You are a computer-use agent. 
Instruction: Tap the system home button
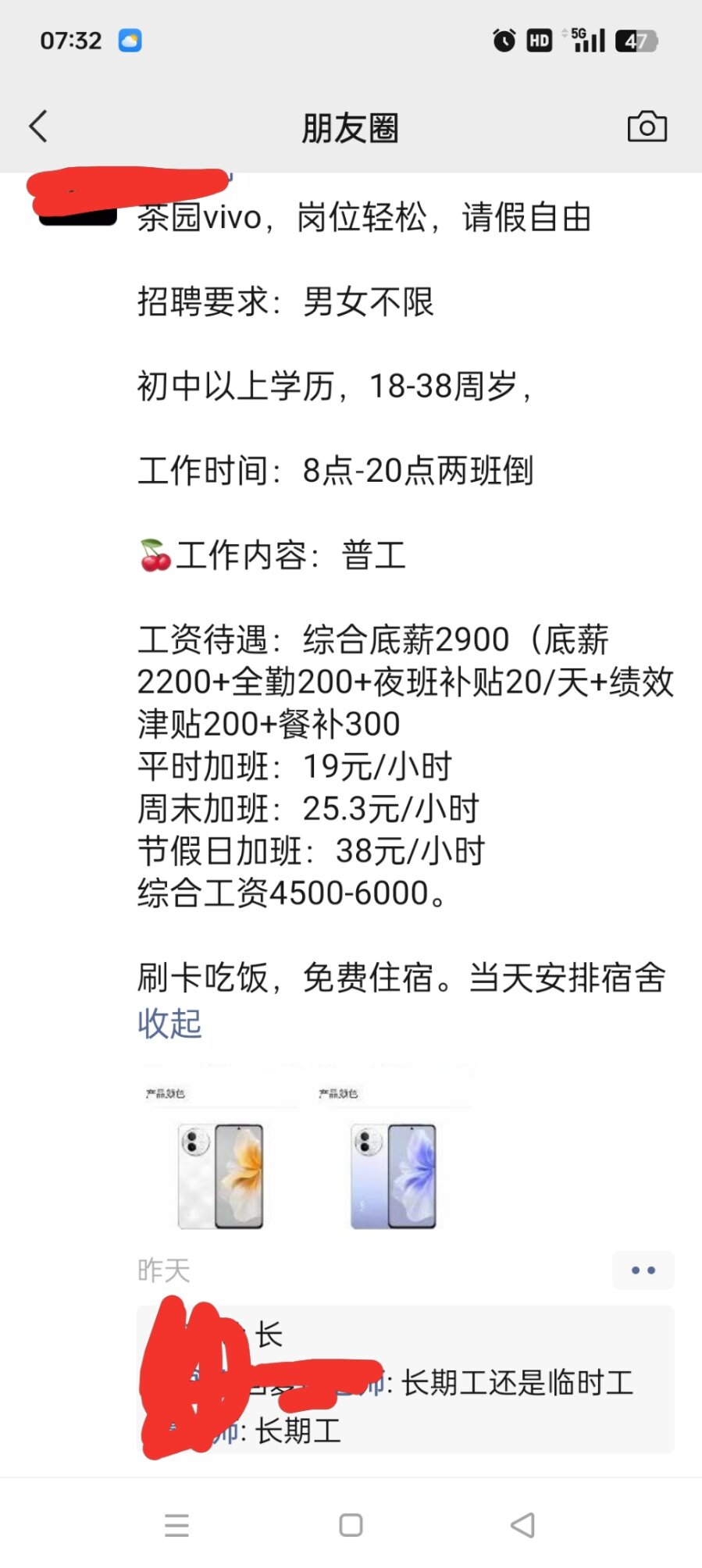(351, 1525)
